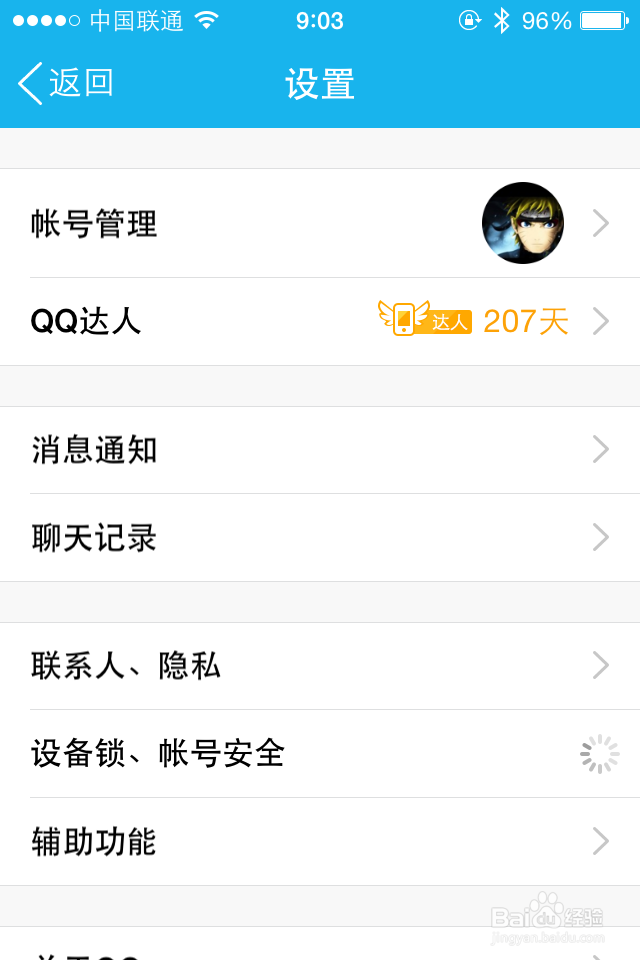640x960 pixels.
Task: Open 设备锁、帐号安全 security settings
Action: (x=320, y=754)
